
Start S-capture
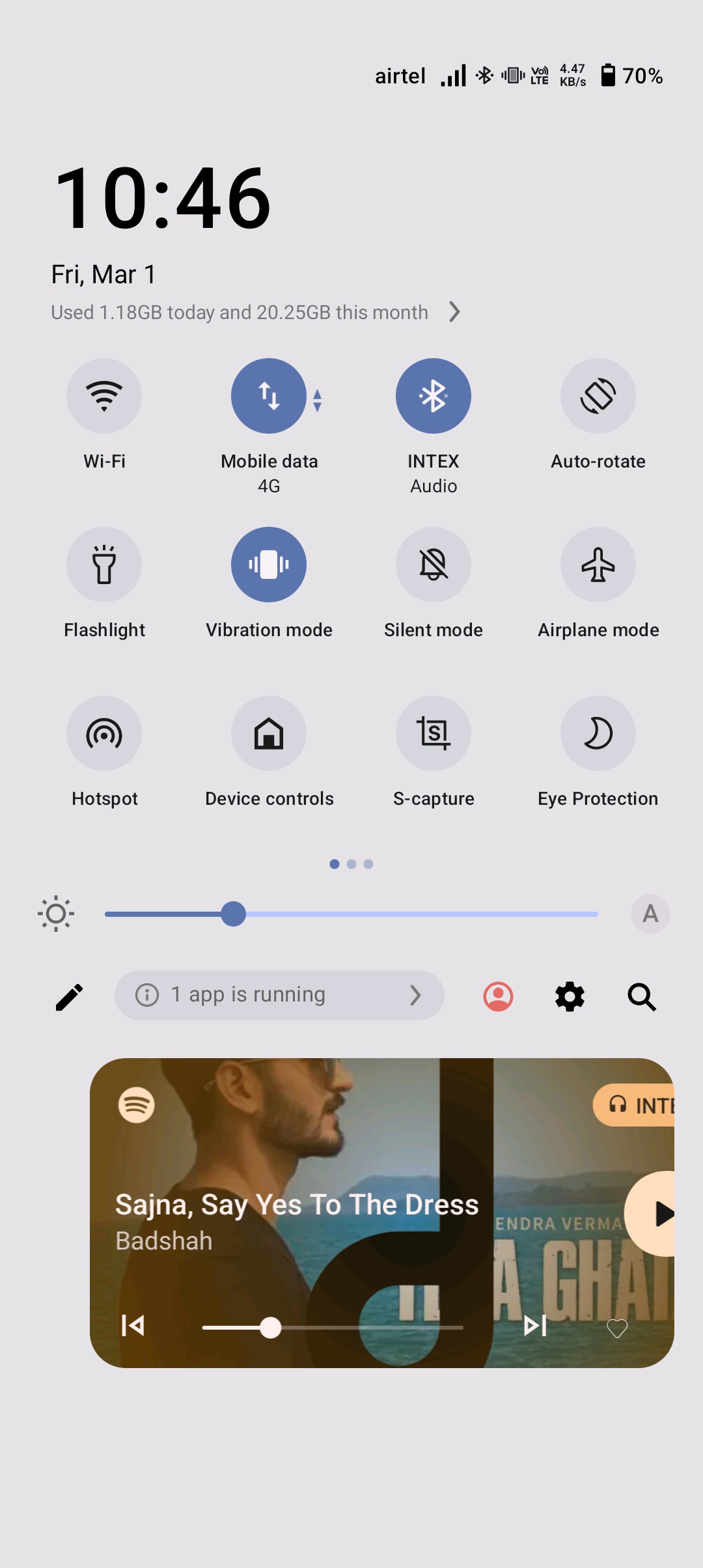(x=434, y=733)
